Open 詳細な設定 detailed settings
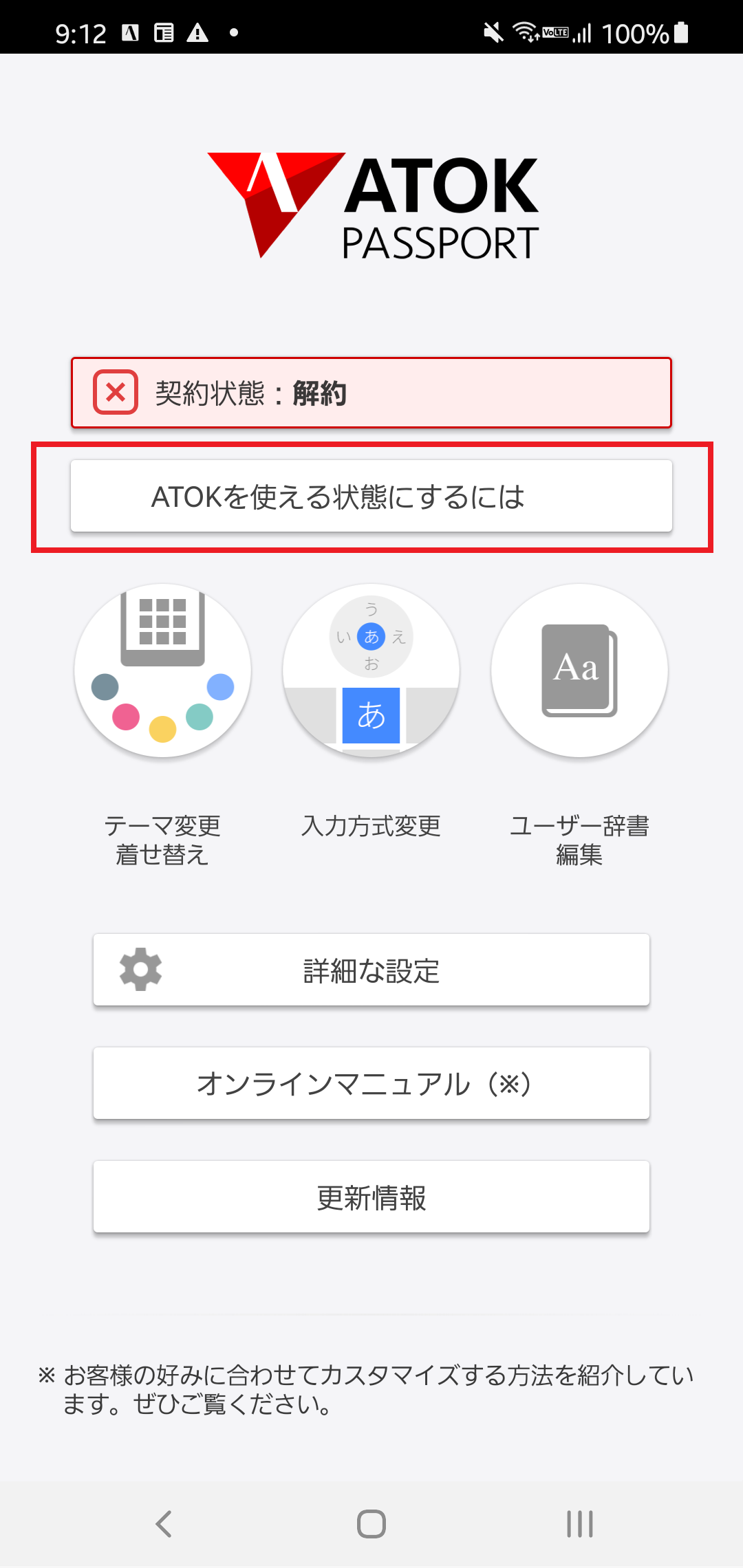The height and width of the screenshot is (1568, 743). tap(371, 970)
